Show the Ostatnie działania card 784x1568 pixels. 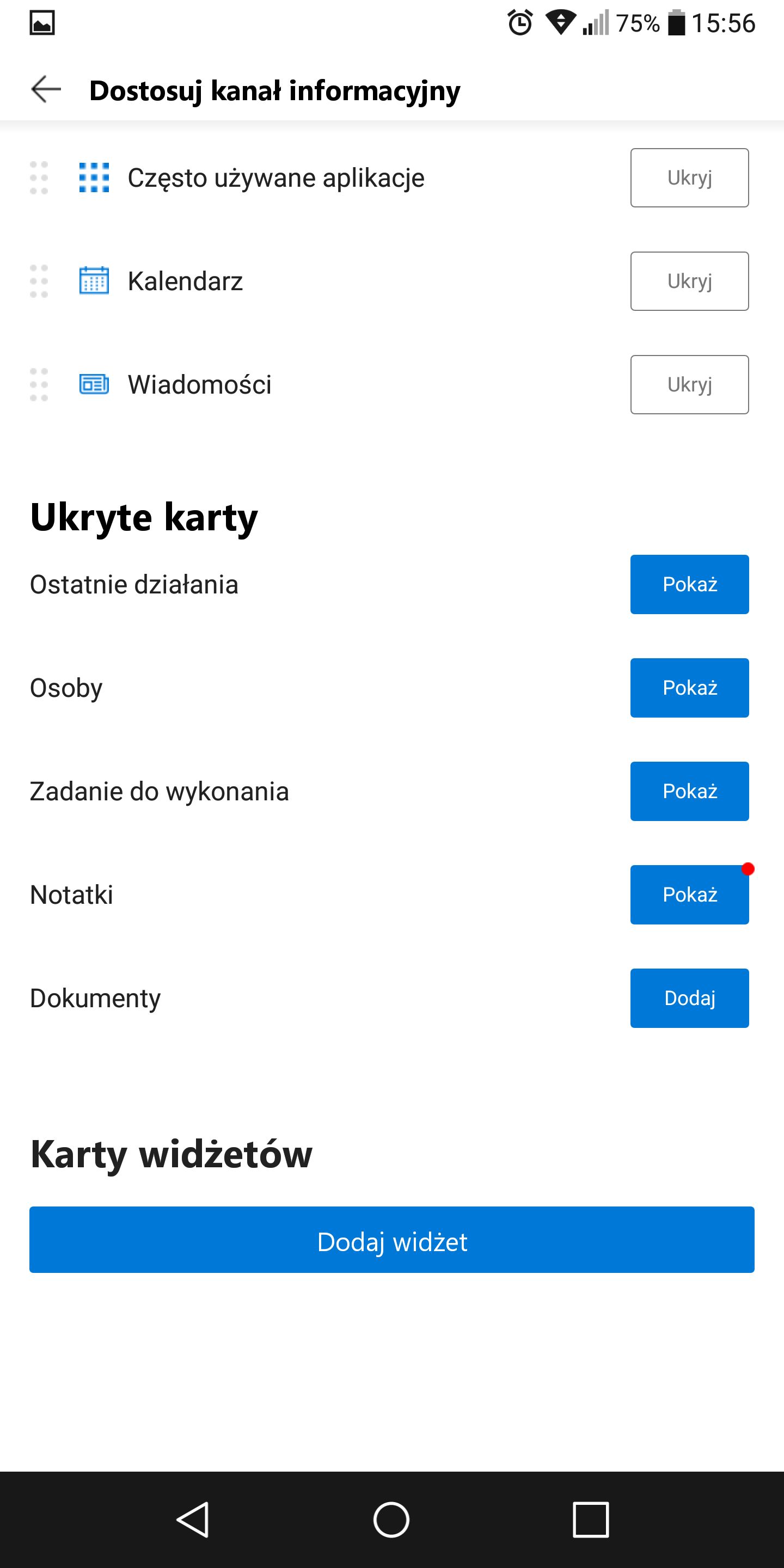point(689,584)
